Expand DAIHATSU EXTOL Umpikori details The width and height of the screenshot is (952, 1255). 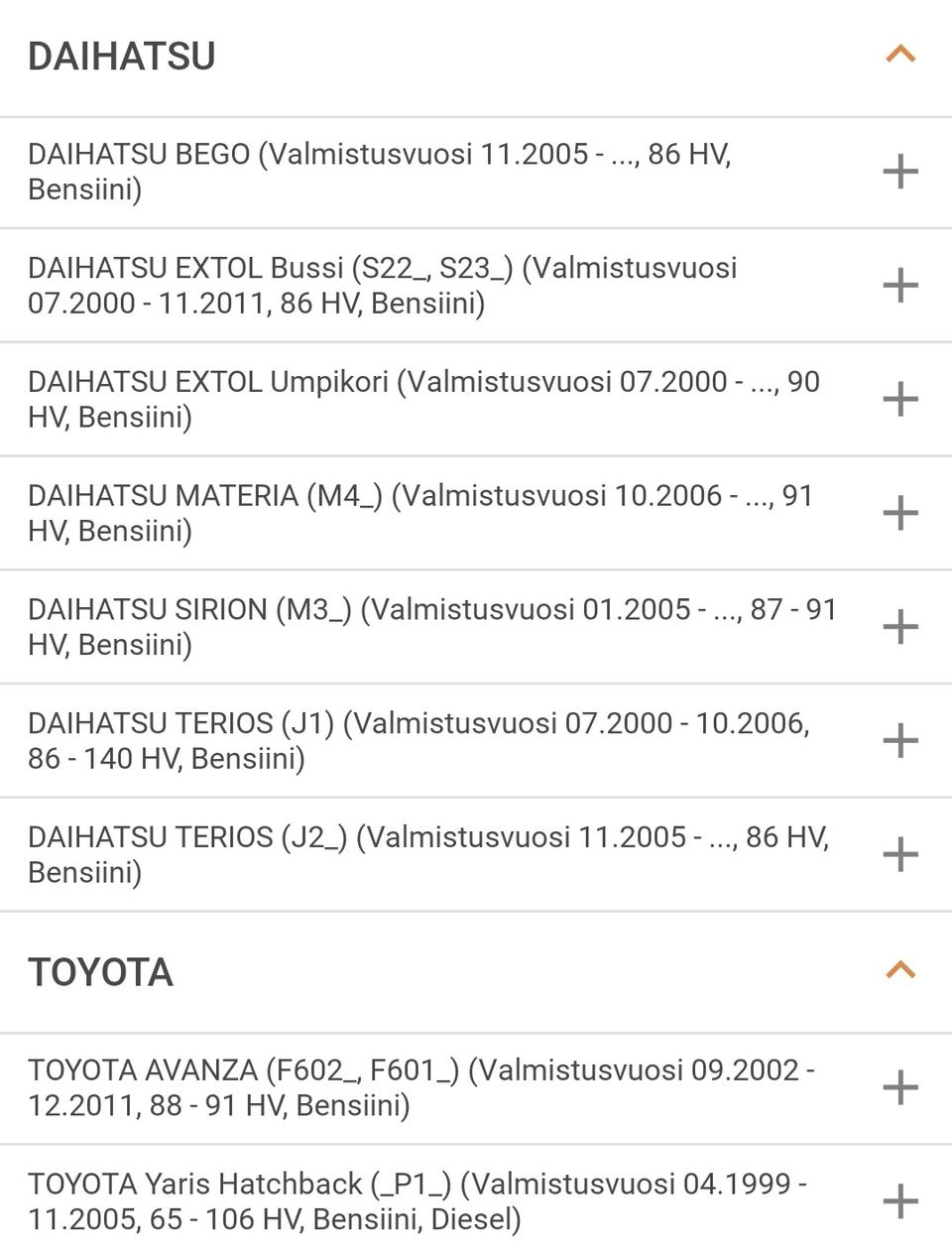click(899, 400)
